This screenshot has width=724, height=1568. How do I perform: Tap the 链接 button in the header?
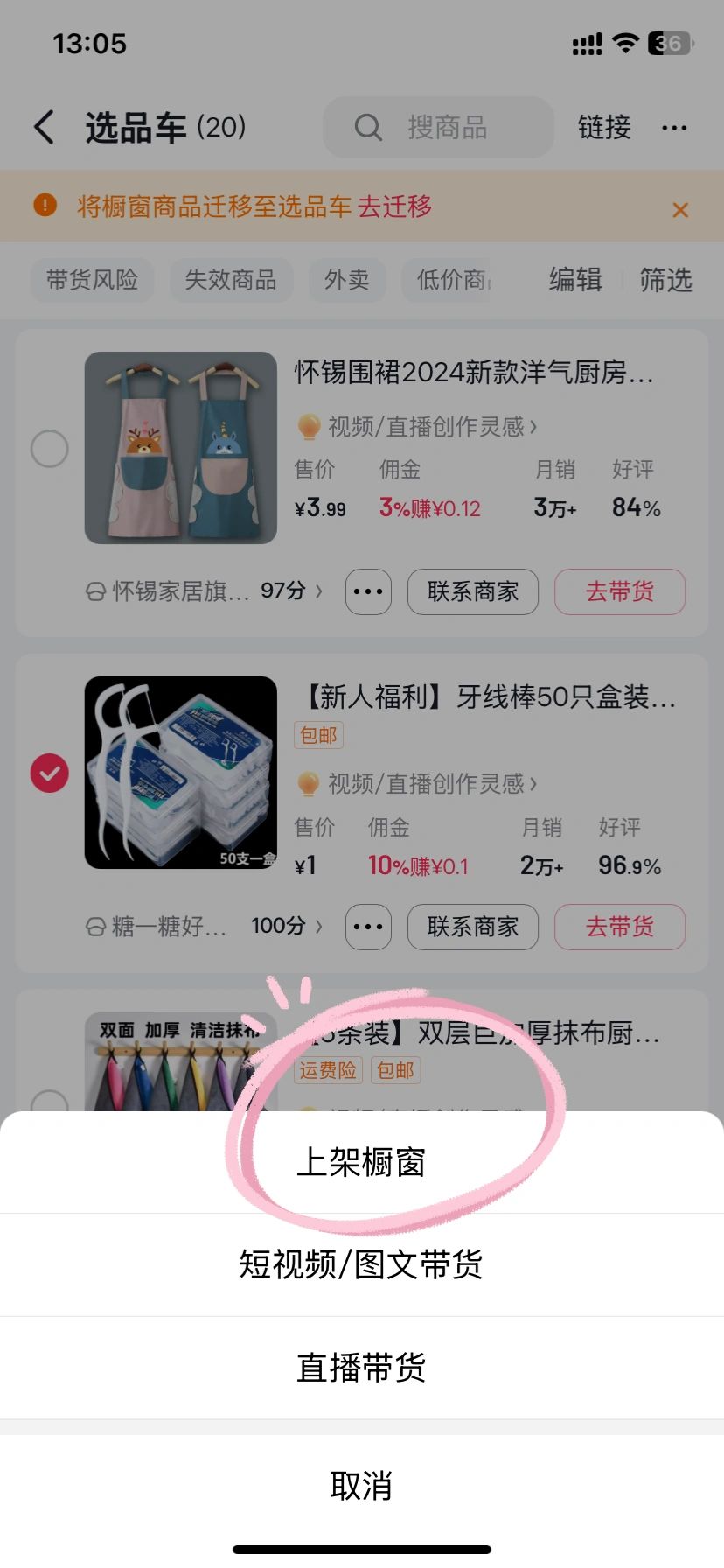pyautogui.click(x=603, y=128)
